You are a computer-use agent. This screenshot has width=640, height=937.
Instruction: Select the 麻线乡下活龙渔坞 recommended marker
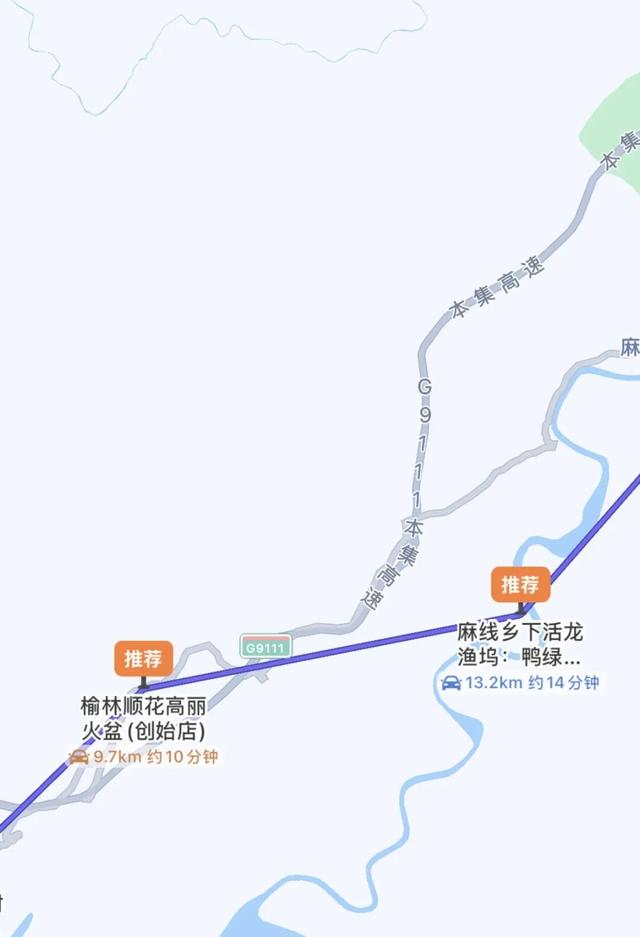520,585
